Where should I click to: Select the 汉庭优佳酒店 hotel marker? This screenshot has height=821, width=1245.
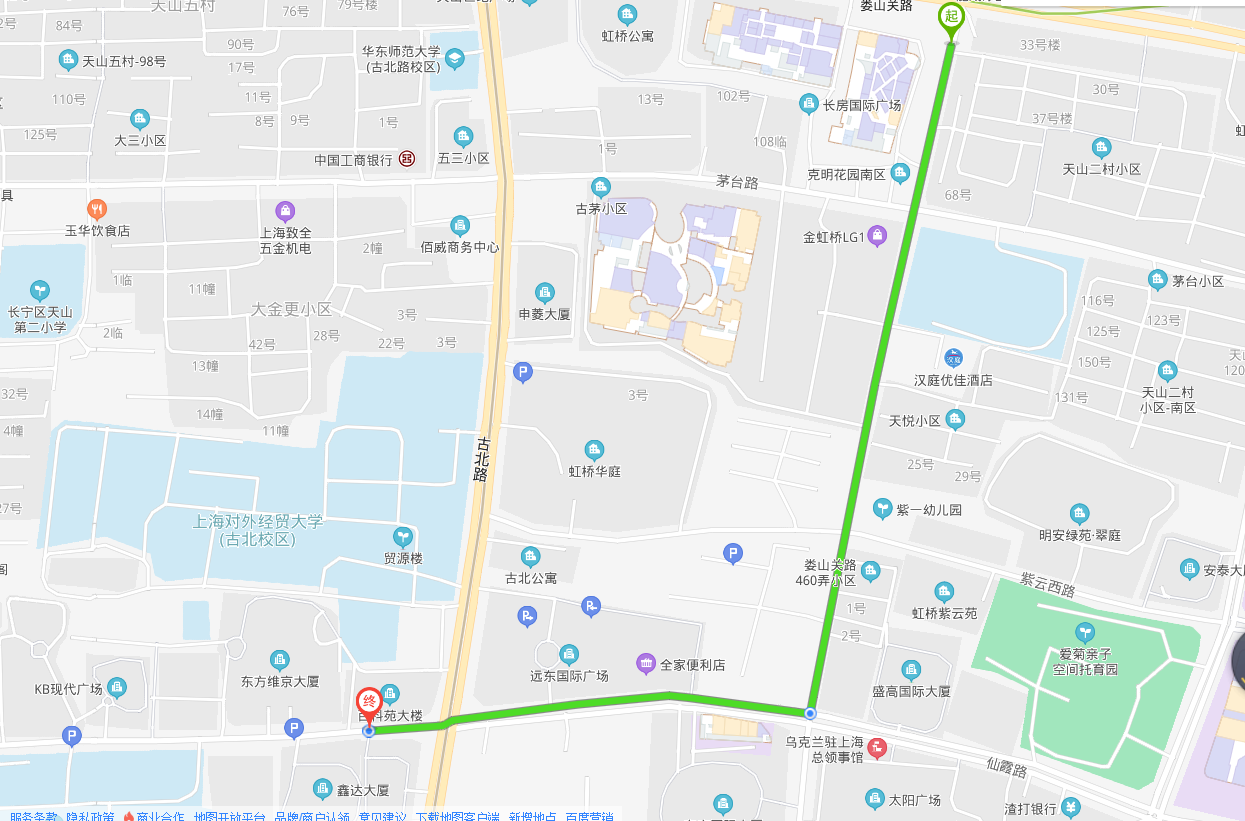(x=953, y=358)
